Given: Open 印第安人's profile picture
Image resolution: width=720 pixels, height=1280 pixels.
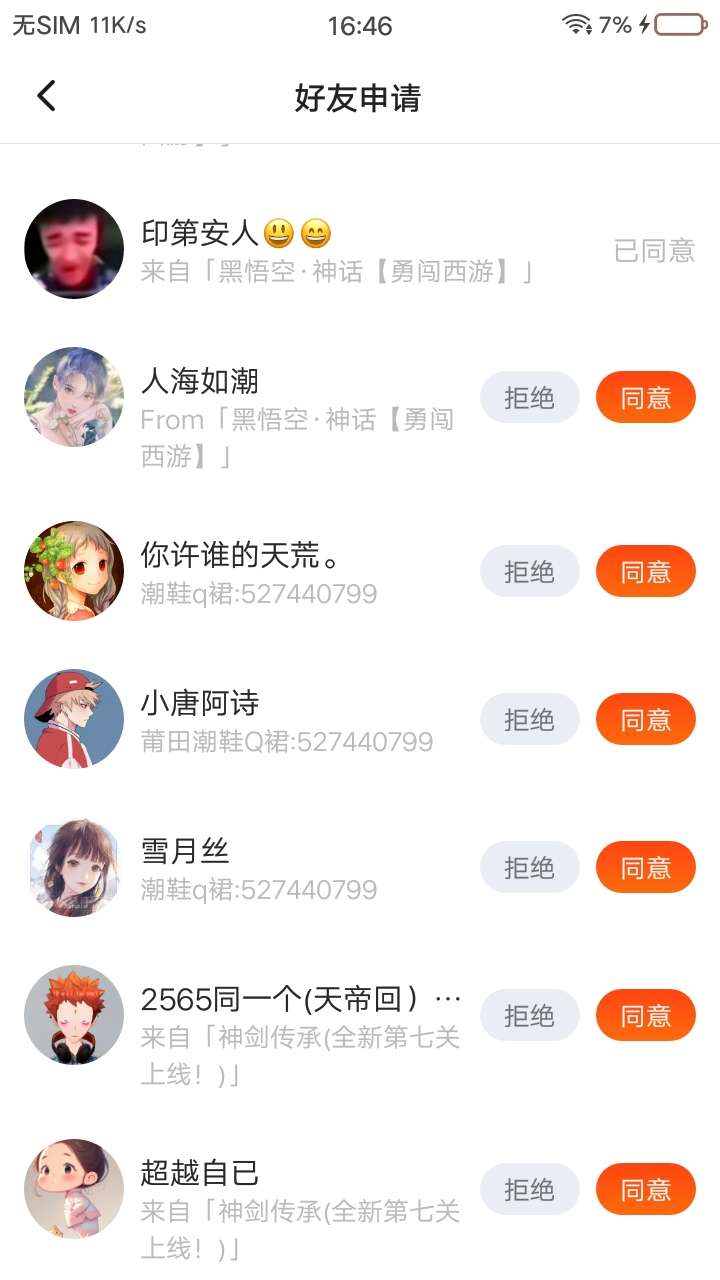Looking at the screenshot, I should [x=74, y=249].
